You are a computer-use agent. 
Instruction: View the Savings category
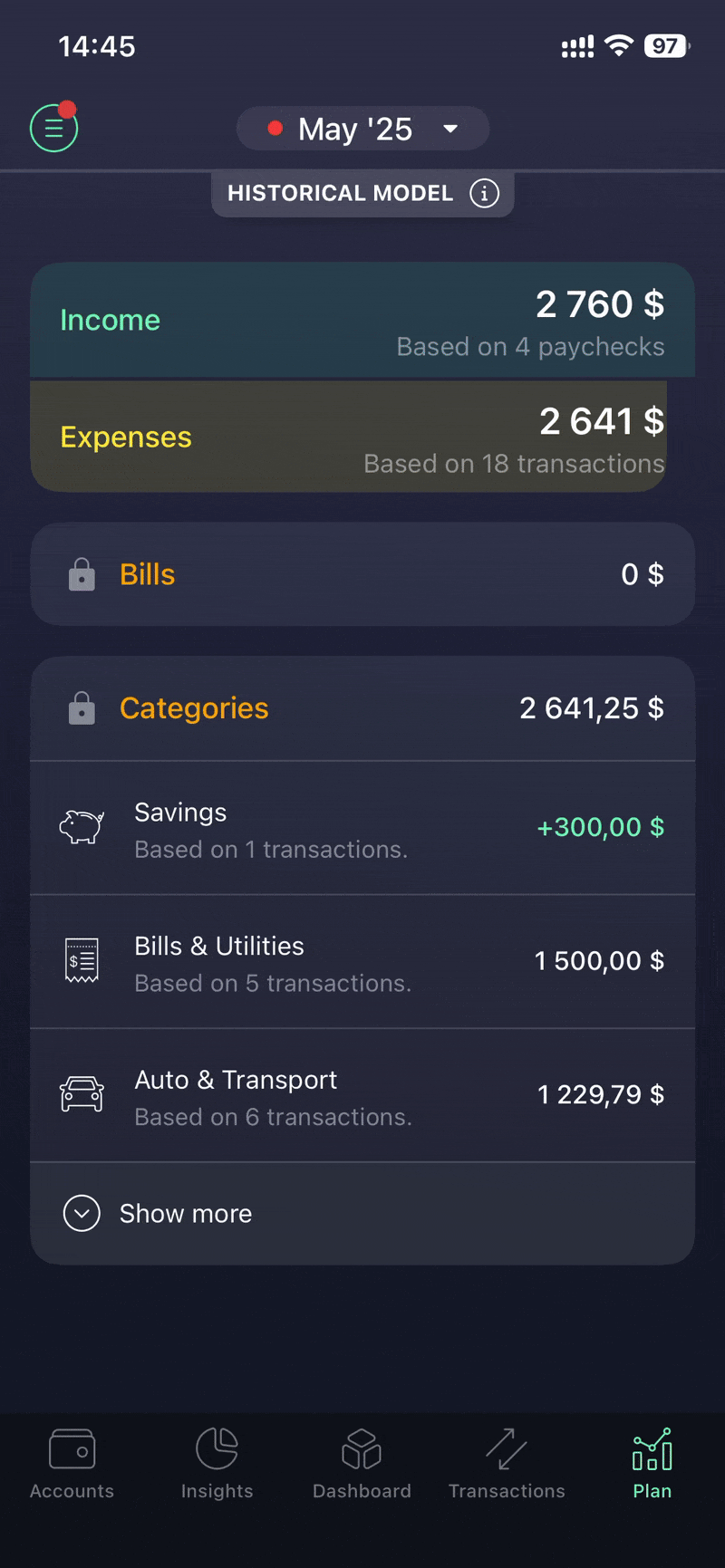(362, 828)
